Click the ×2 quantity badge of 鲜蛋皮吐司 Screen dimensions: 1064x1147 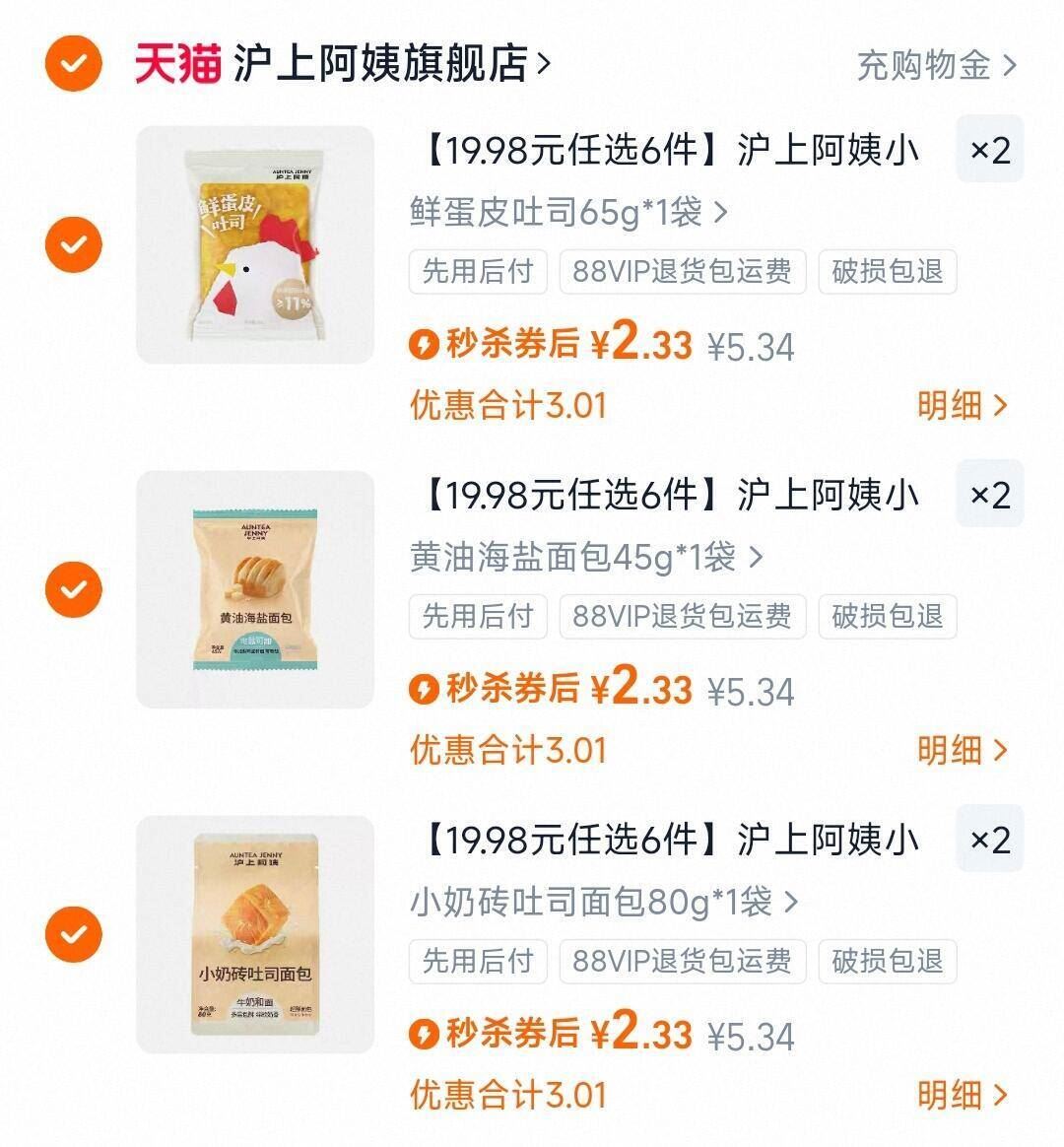point(988,148)
